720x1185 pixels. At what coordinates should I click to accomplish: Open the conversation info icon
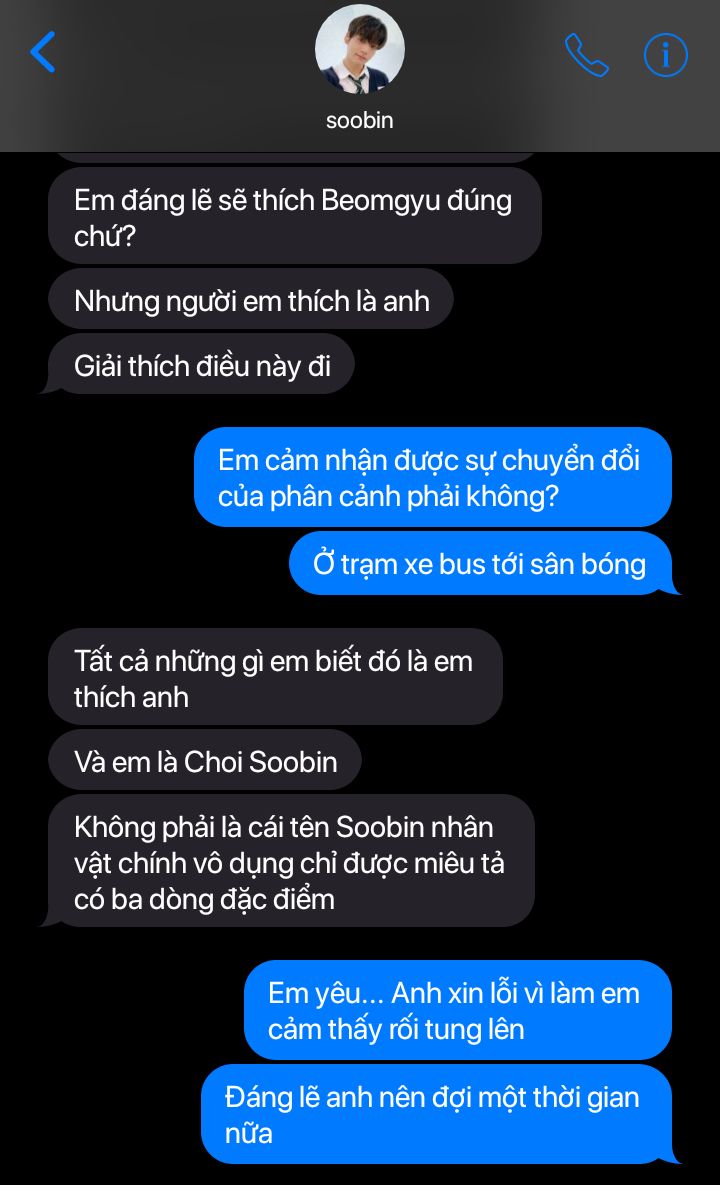(x=665, y=54)
